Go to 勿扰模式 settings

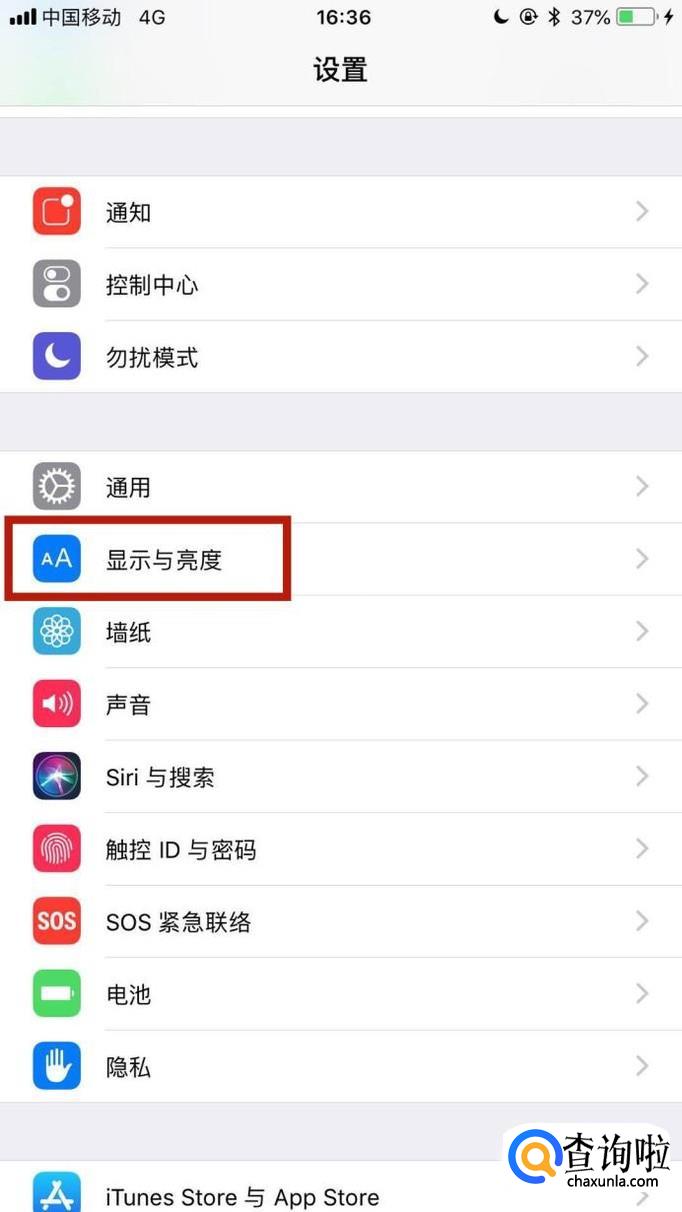340,357
